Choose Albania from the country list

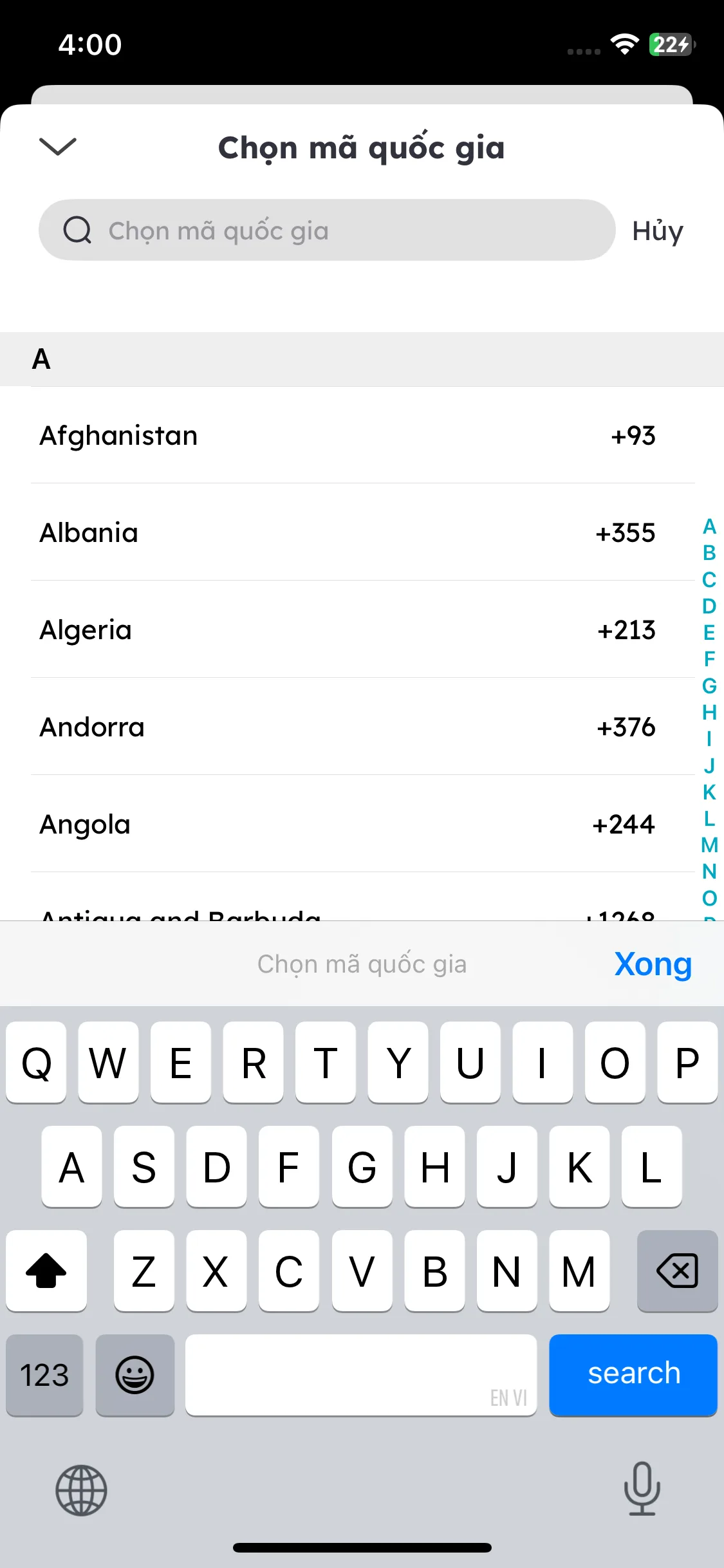(257, 533)
